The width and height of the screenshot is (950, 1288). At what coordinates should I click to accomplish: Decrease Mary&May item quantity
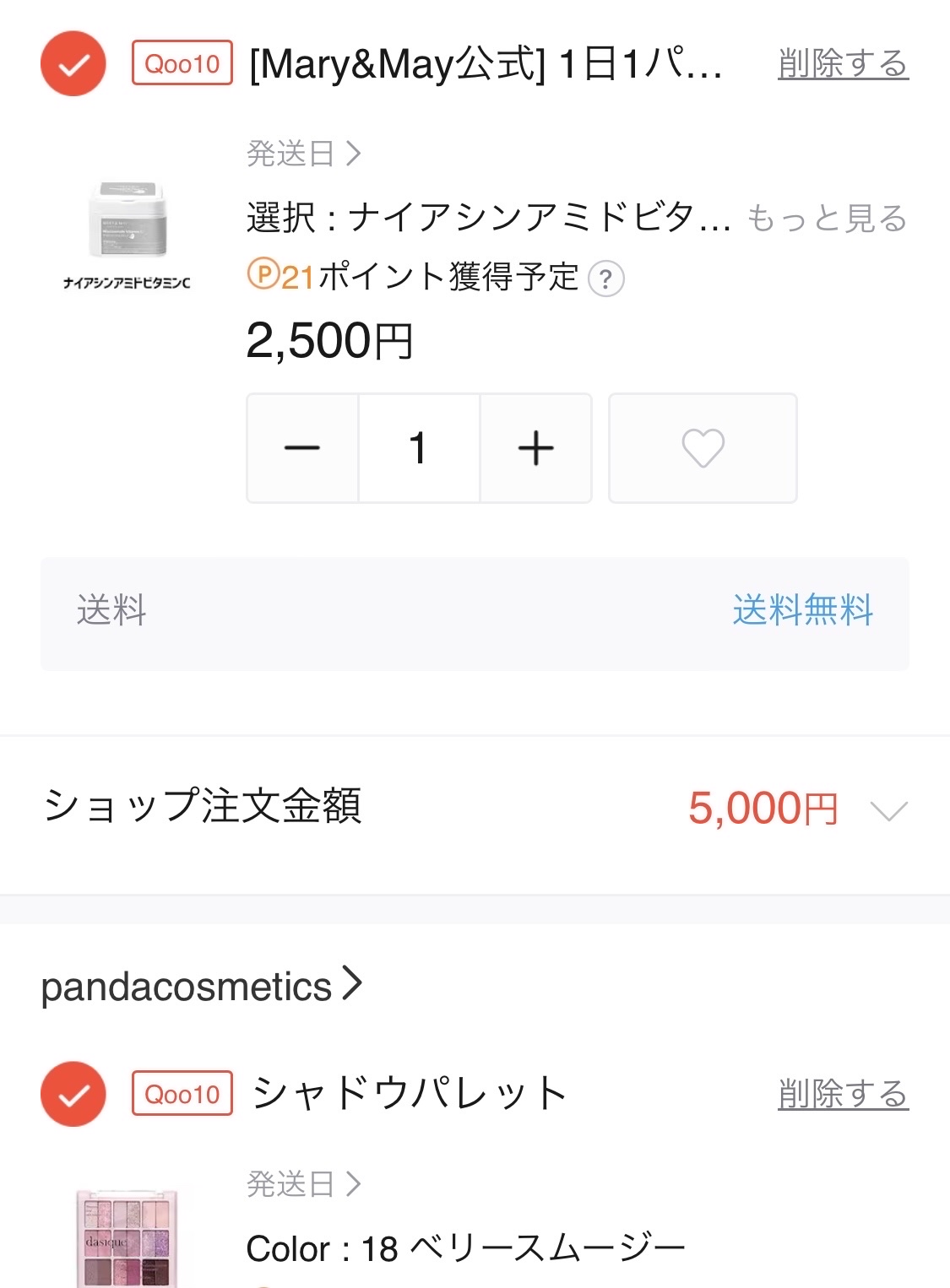click(x=302, y=448)
